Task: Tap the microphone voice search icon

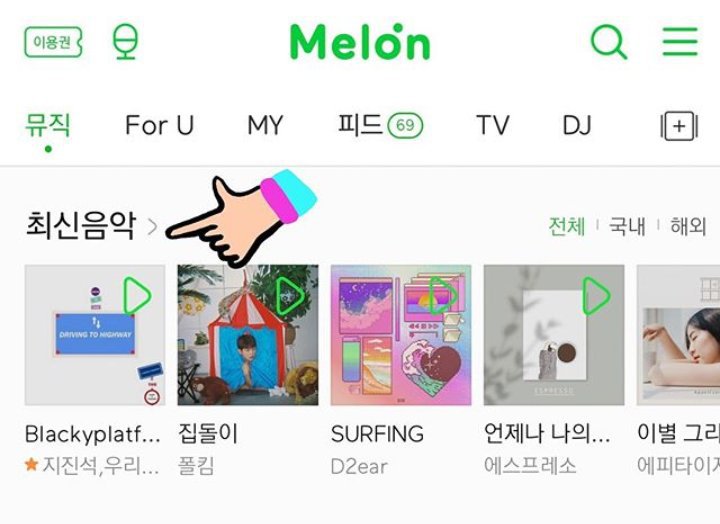Action: click(126, 42)
